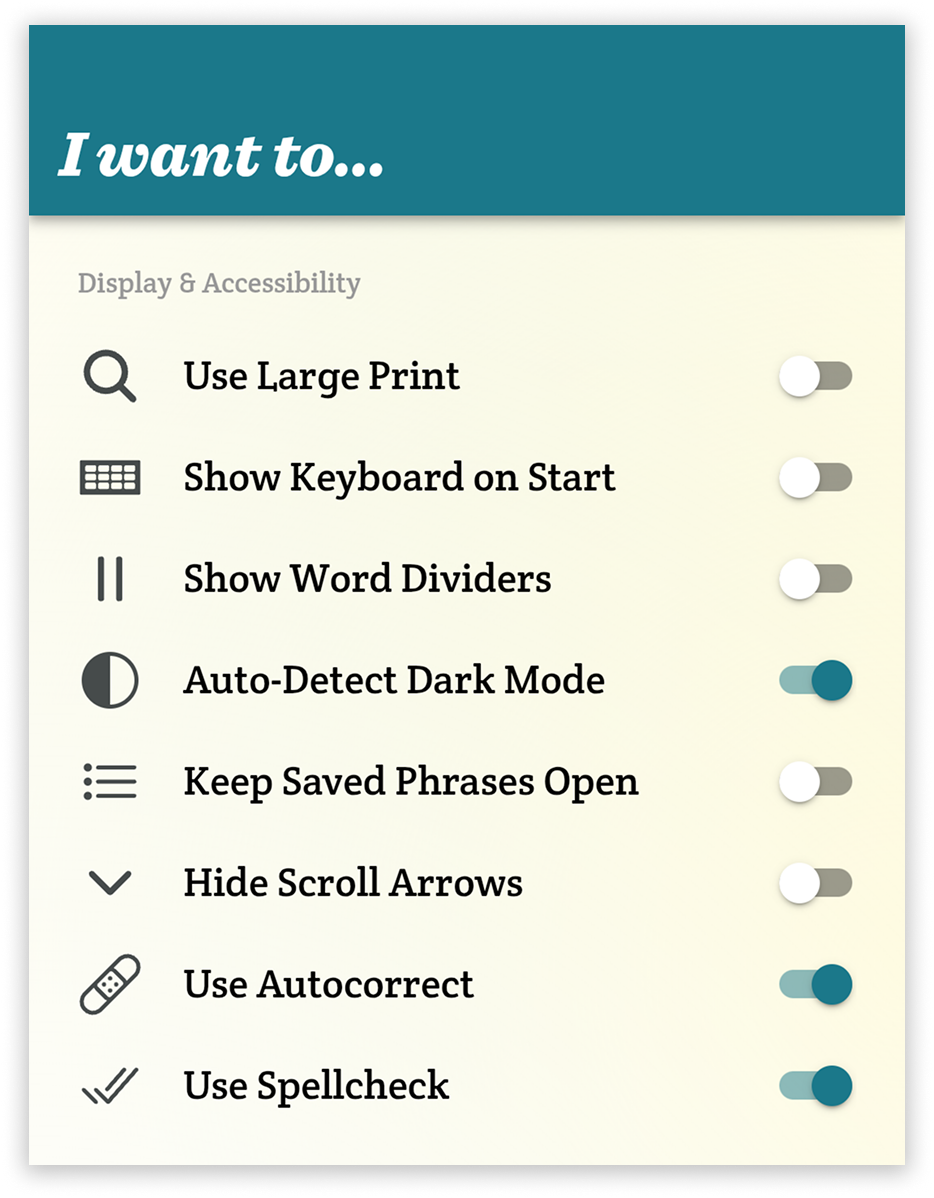Turn on Show Keyboard on Start
This screenshot has width=934, height=1198.
click(x=814, y=477)
